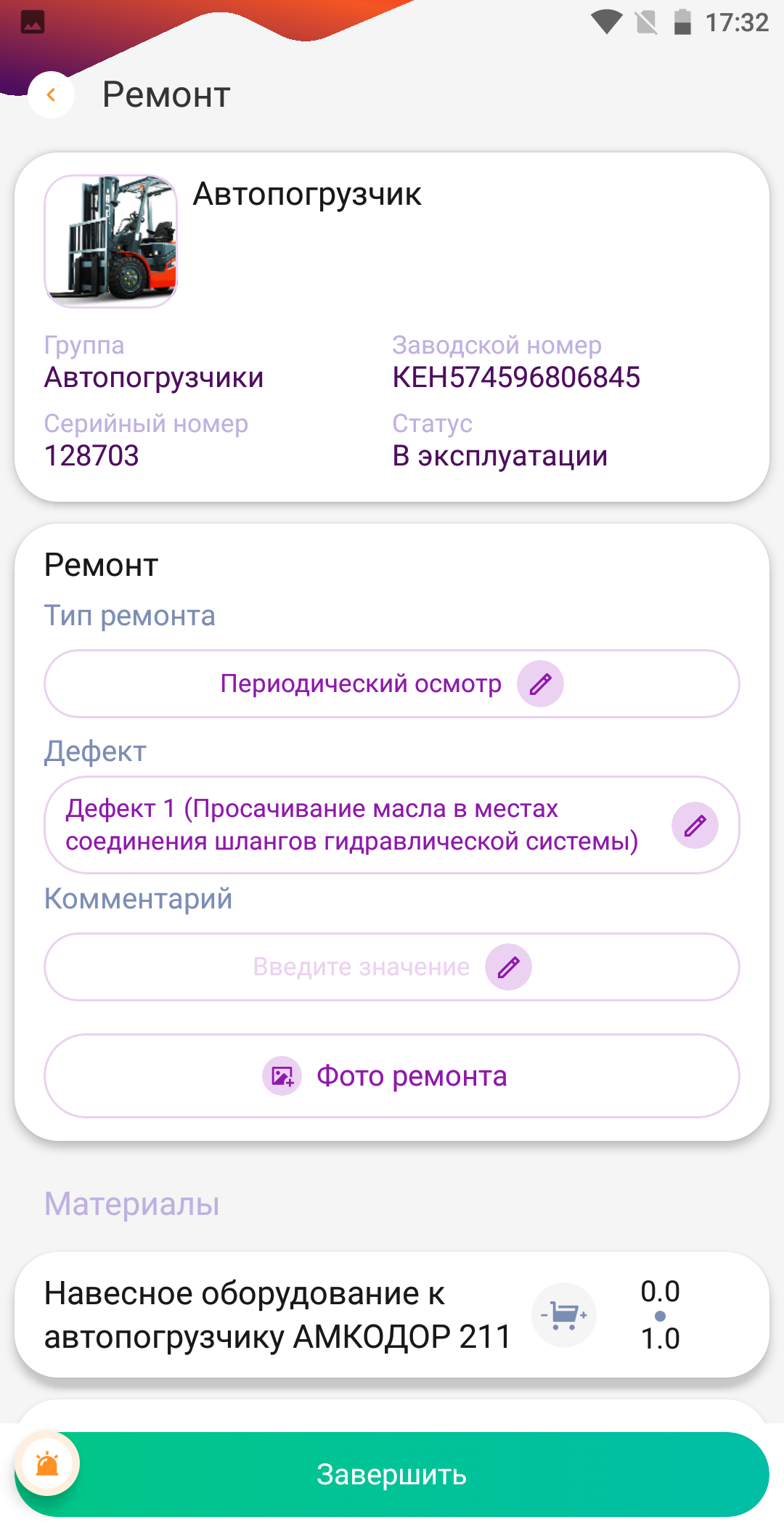Enter a comment in Введите значение field

click(x=392, y=967)
